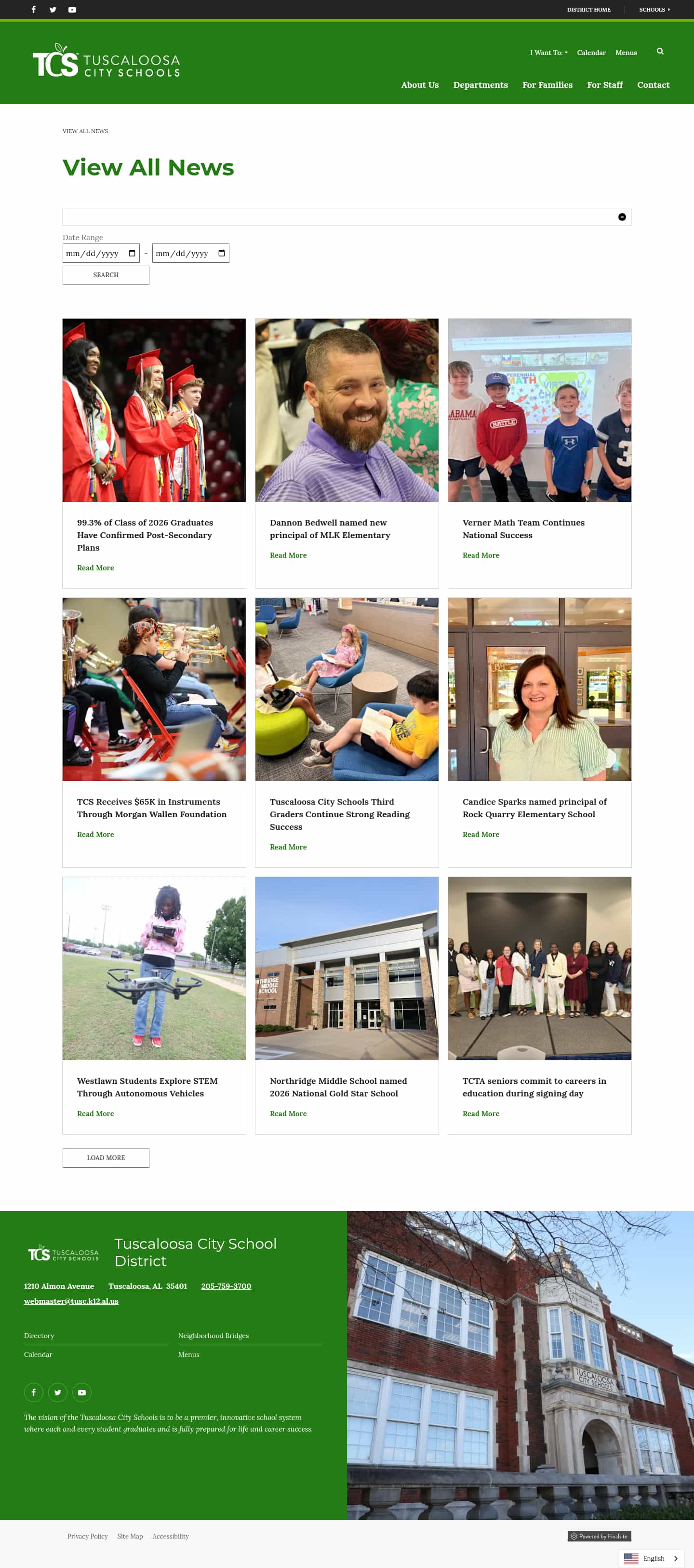Read more about Northridge Gold Star School
This screenshot has height=1568, width=694.
(x=288, y=1113)
